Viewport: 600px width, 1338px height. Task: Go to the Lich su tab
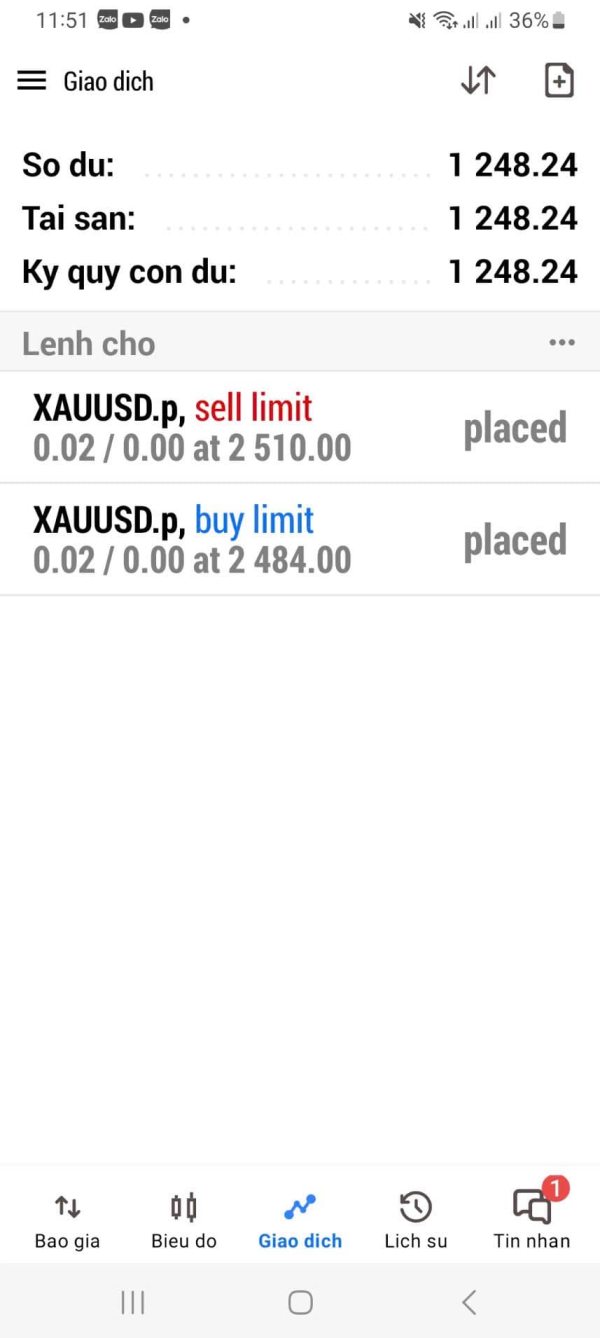(416, 1220)
